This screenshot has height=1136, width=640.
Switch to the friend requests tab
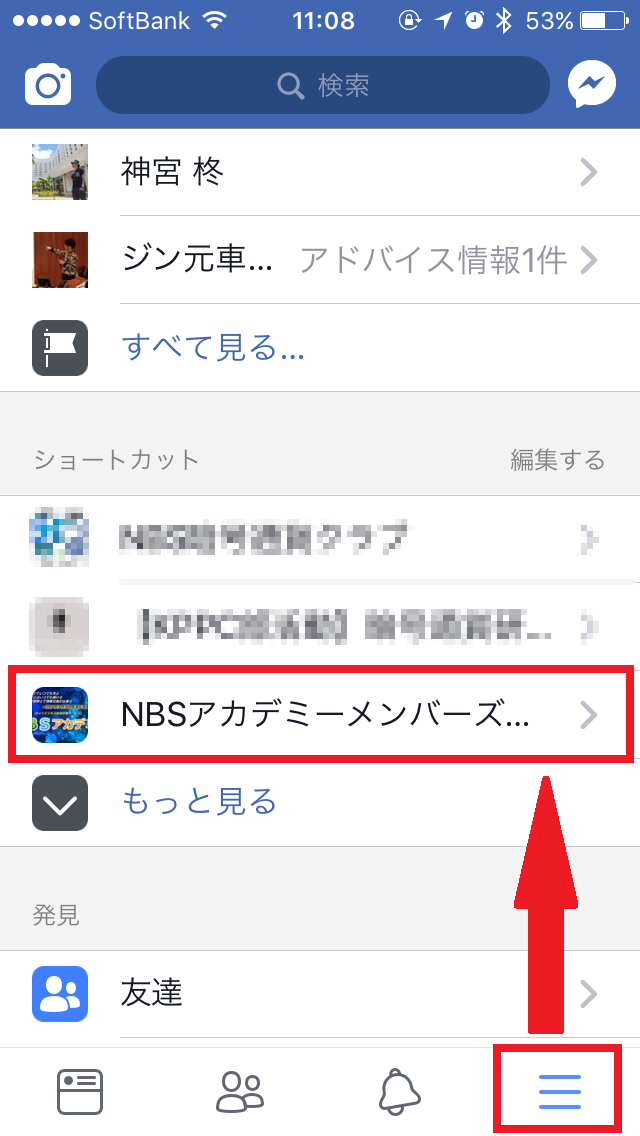240,1092
